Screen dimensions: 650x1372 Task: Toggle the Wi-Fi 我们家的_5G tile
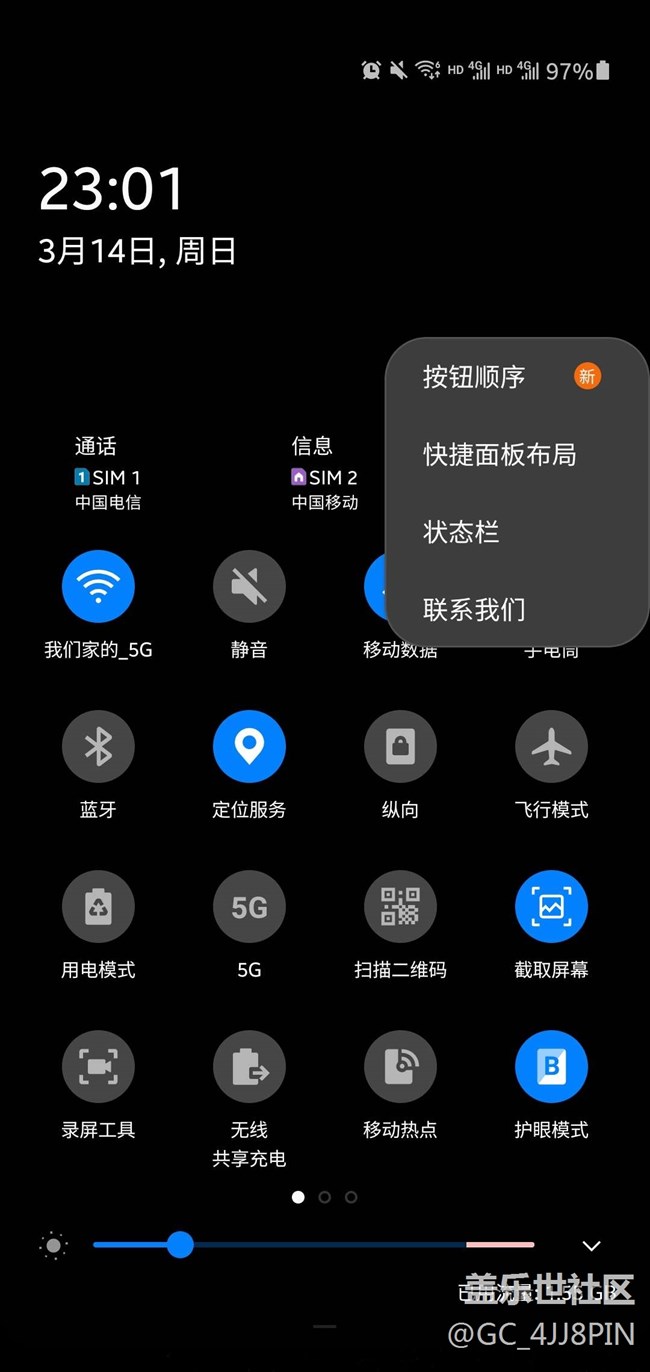point(98,586)
